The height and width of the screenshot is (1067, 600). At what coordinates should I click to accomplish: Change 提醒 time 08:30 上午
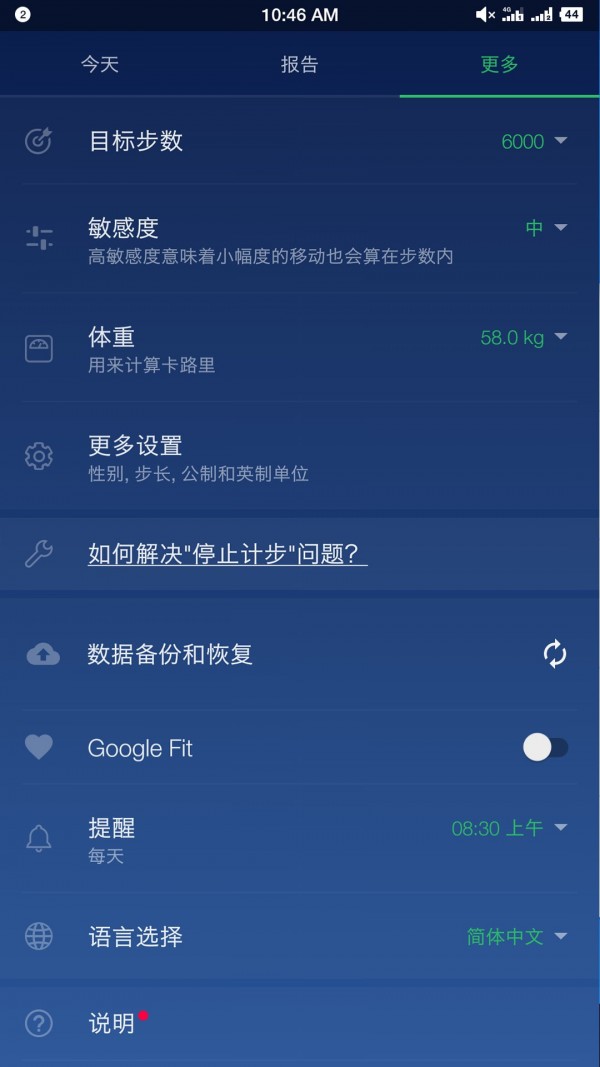coord(509,828)
